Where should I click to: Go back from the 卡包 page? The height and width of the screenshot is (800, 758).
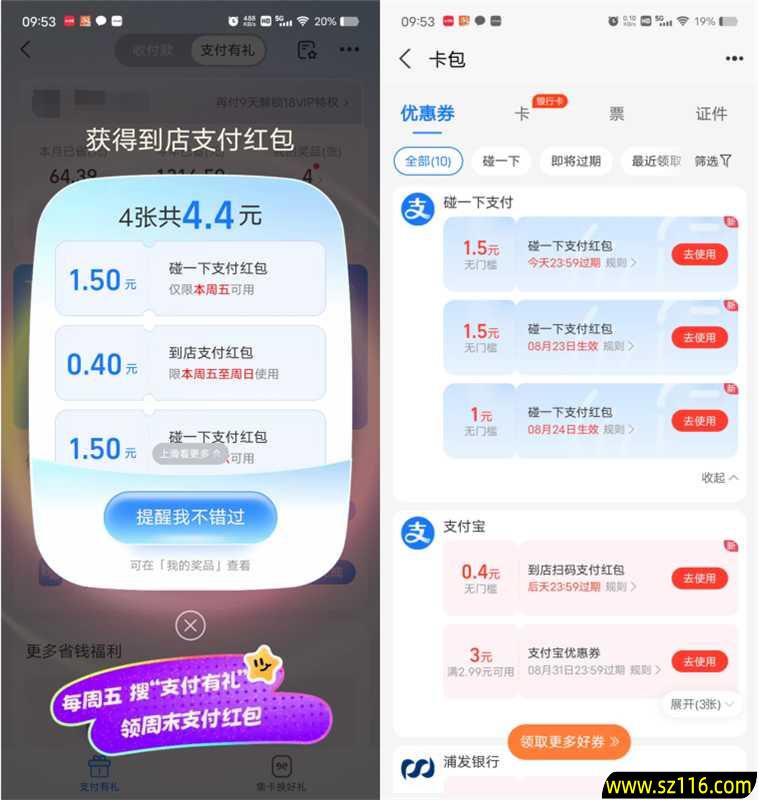(x=405, y=59)
